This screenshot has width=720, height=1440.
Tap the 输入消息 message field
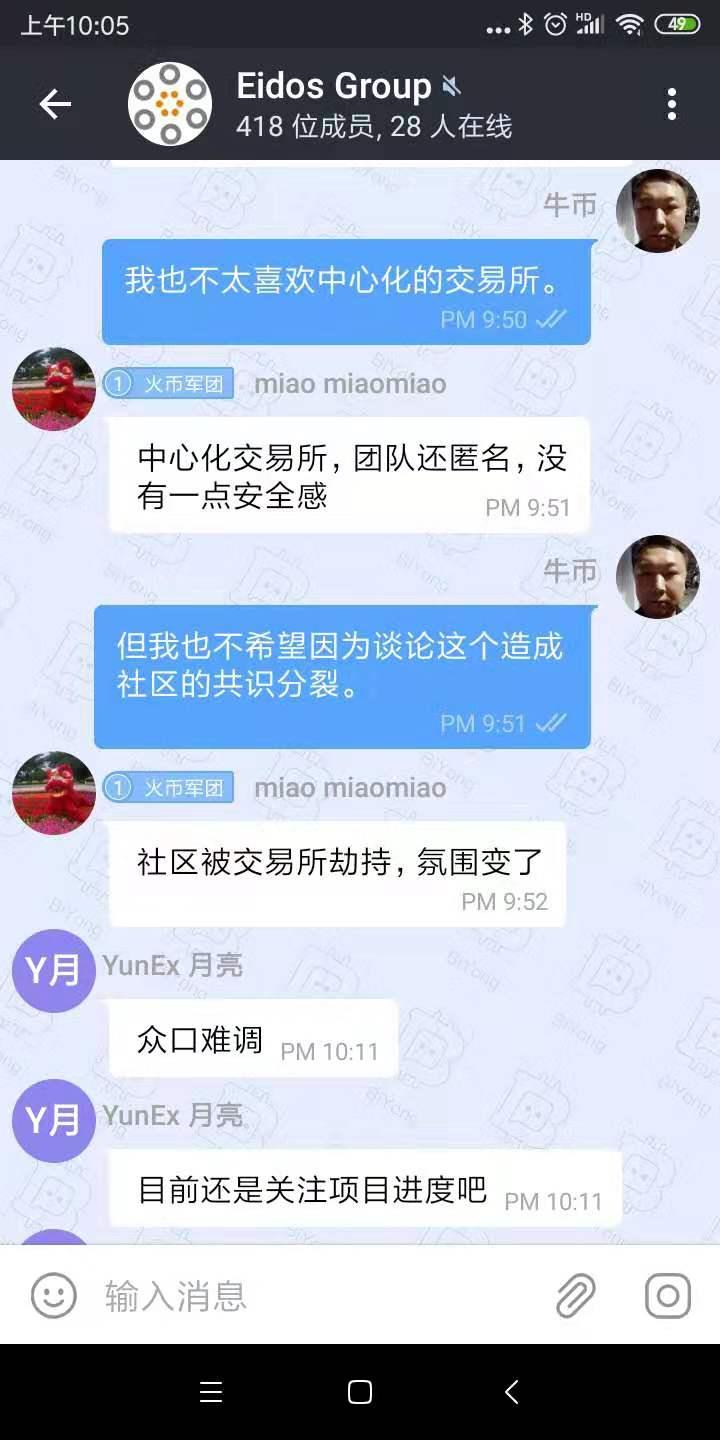coord(320,1296)
